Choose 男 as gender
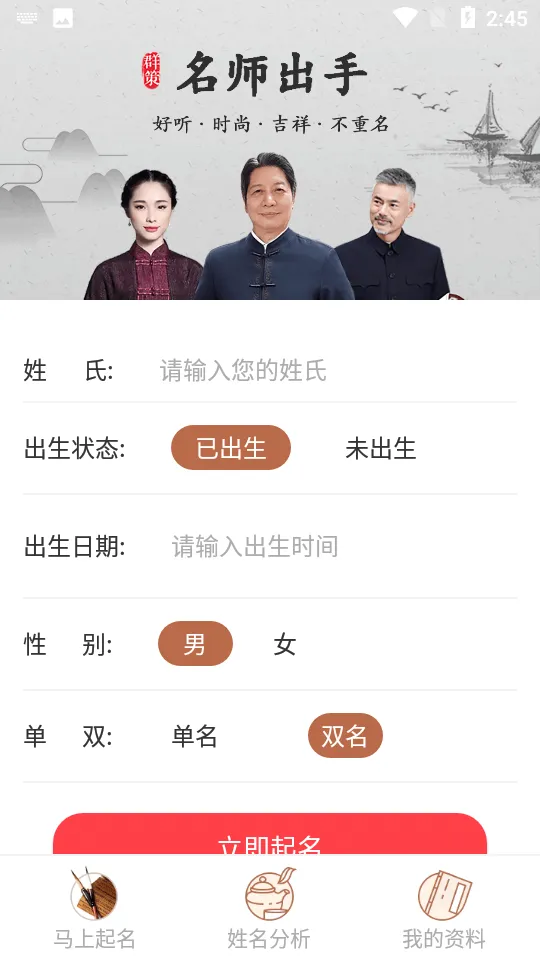 (x=195, y=644)
